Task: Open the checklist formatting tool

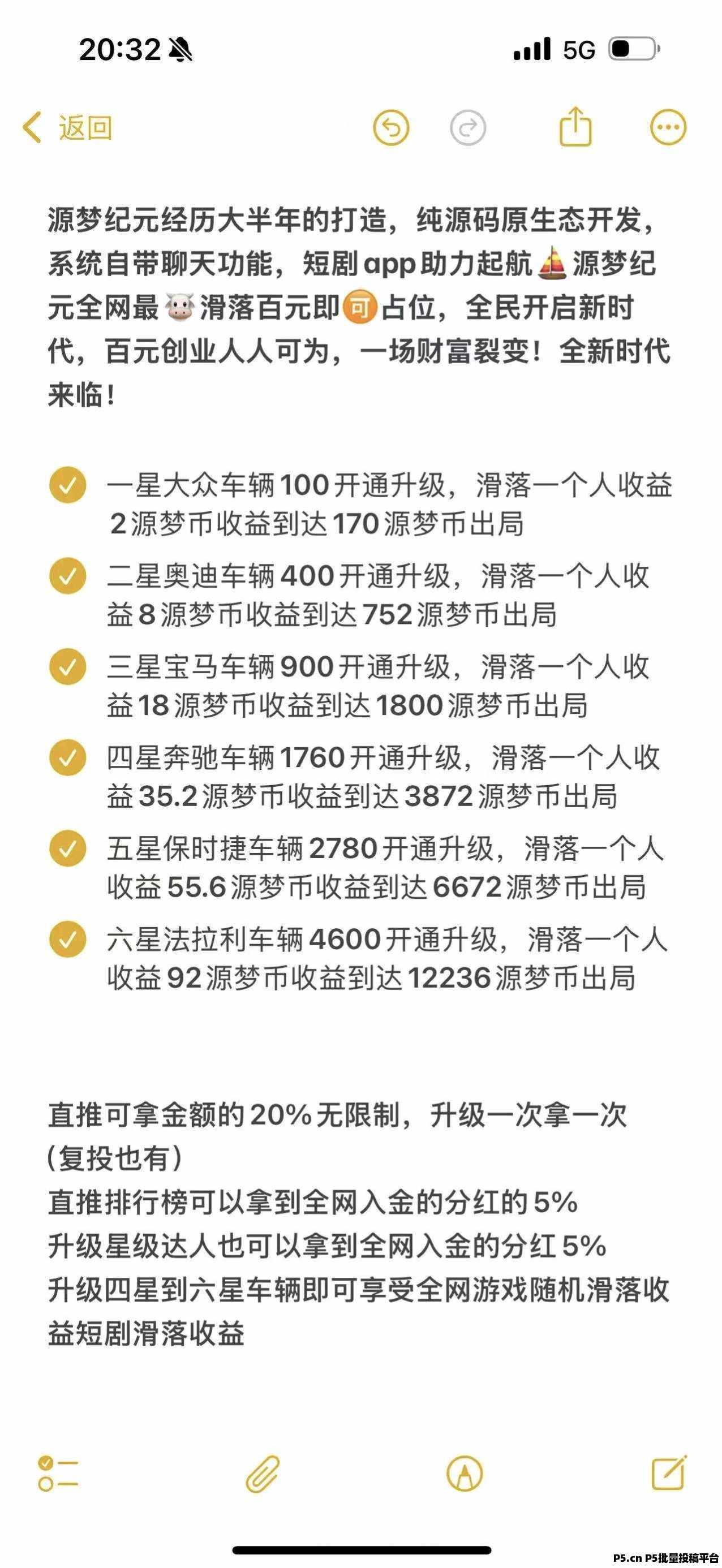Action: click(58, 1474)
